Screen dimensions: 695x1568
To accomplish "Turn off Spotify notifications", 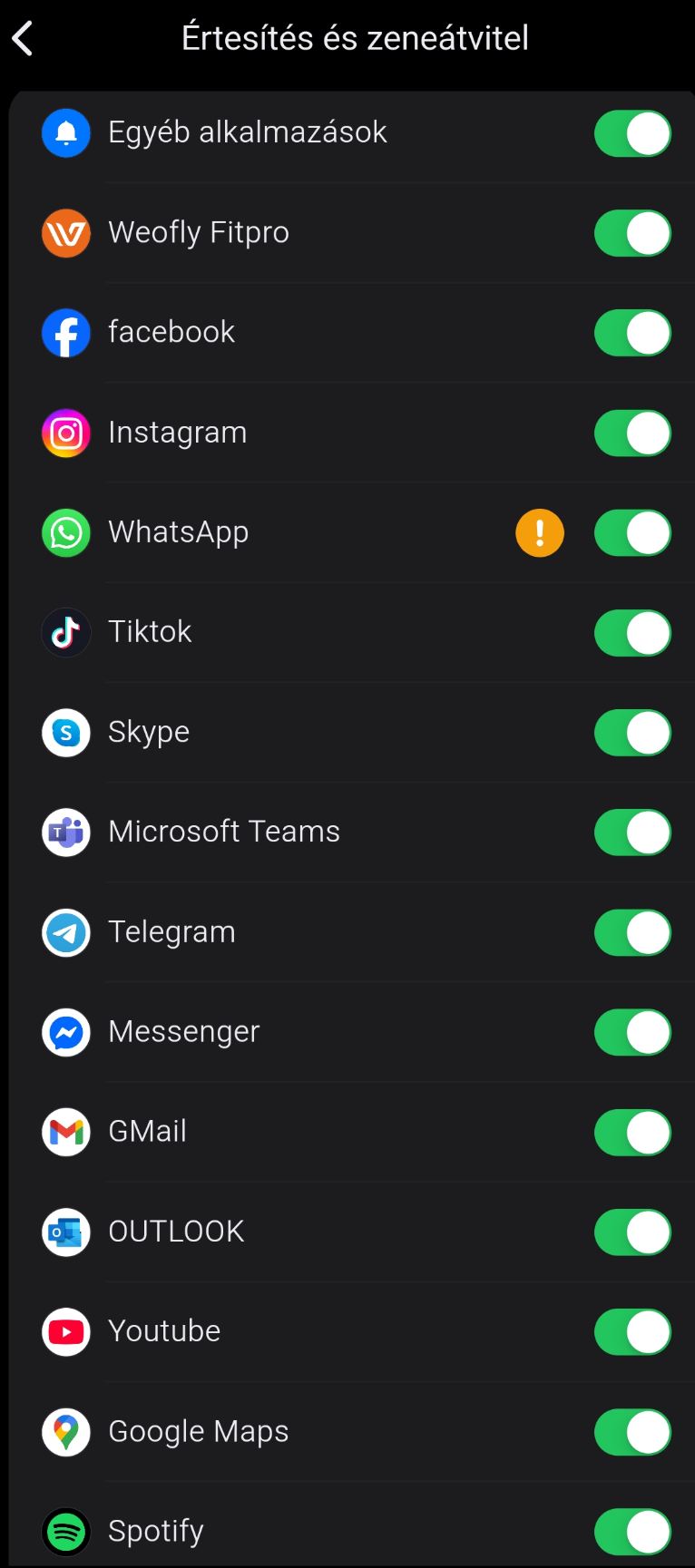I will (632, 1532).
